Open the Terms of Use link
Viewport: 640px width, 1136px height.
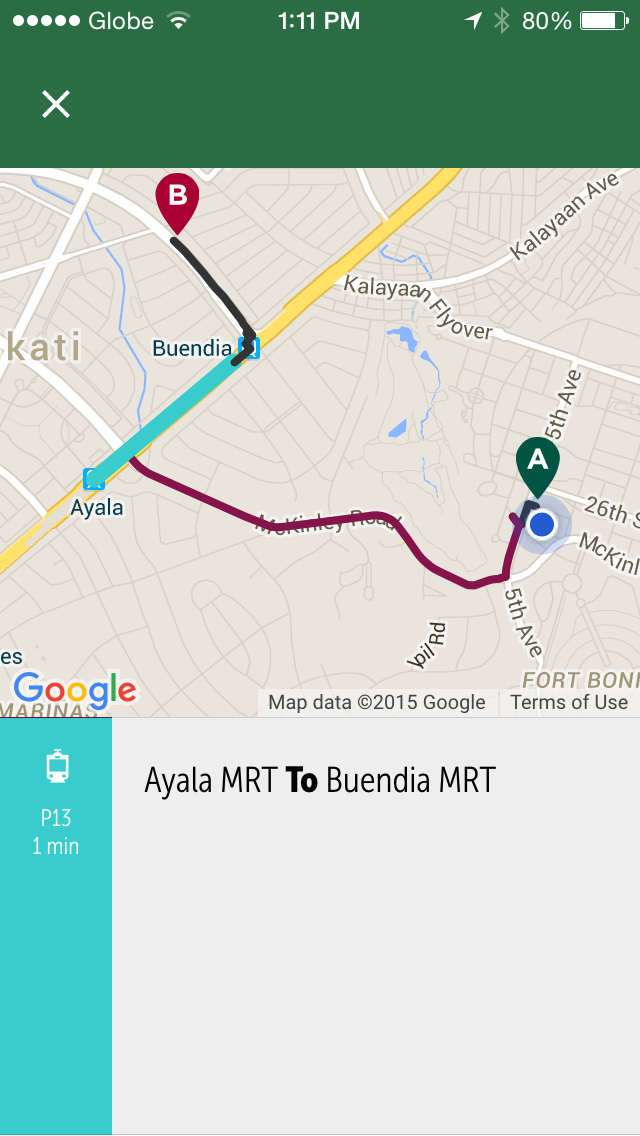pos(569,702)
